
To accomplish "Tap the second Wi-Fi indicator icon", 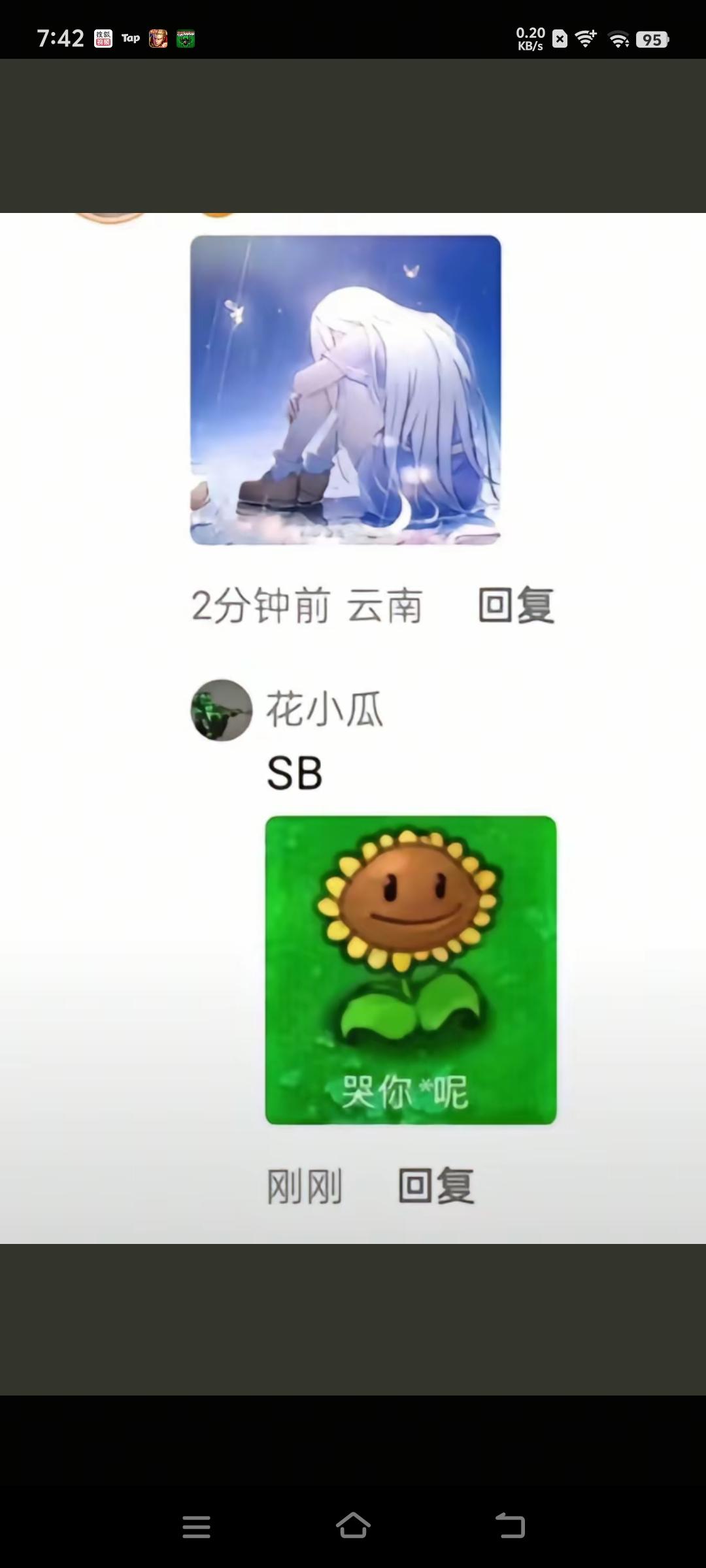I will click(x=617, y=38).
